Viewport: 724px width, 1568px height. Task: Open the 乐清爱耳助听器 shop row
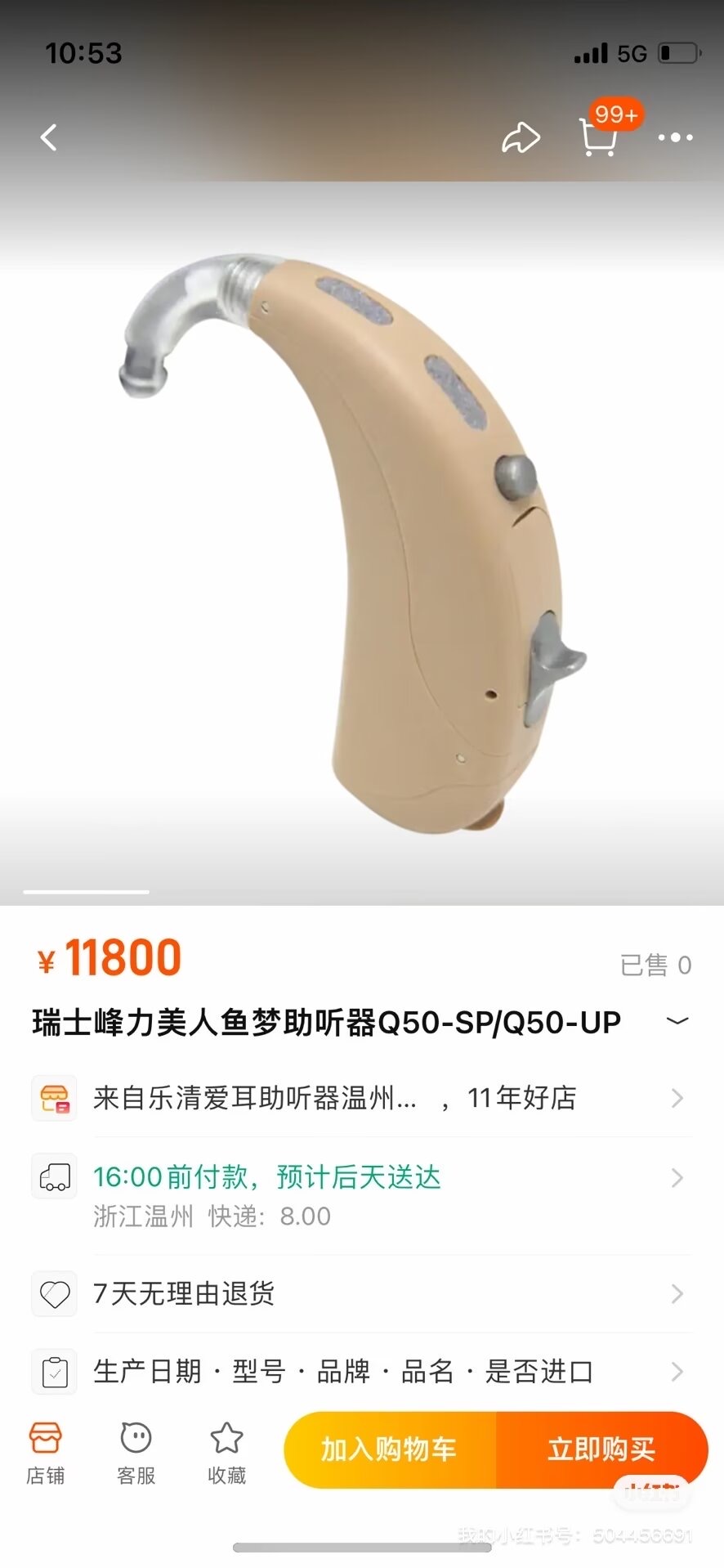point(361,1098)
